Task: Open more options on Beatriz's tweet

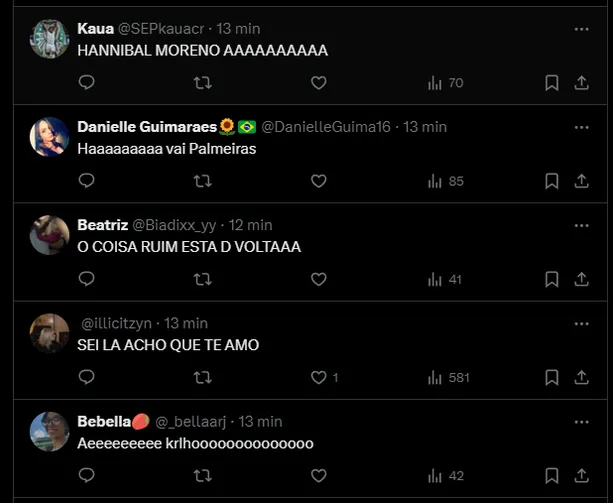Action: click(x=581, y=226)
